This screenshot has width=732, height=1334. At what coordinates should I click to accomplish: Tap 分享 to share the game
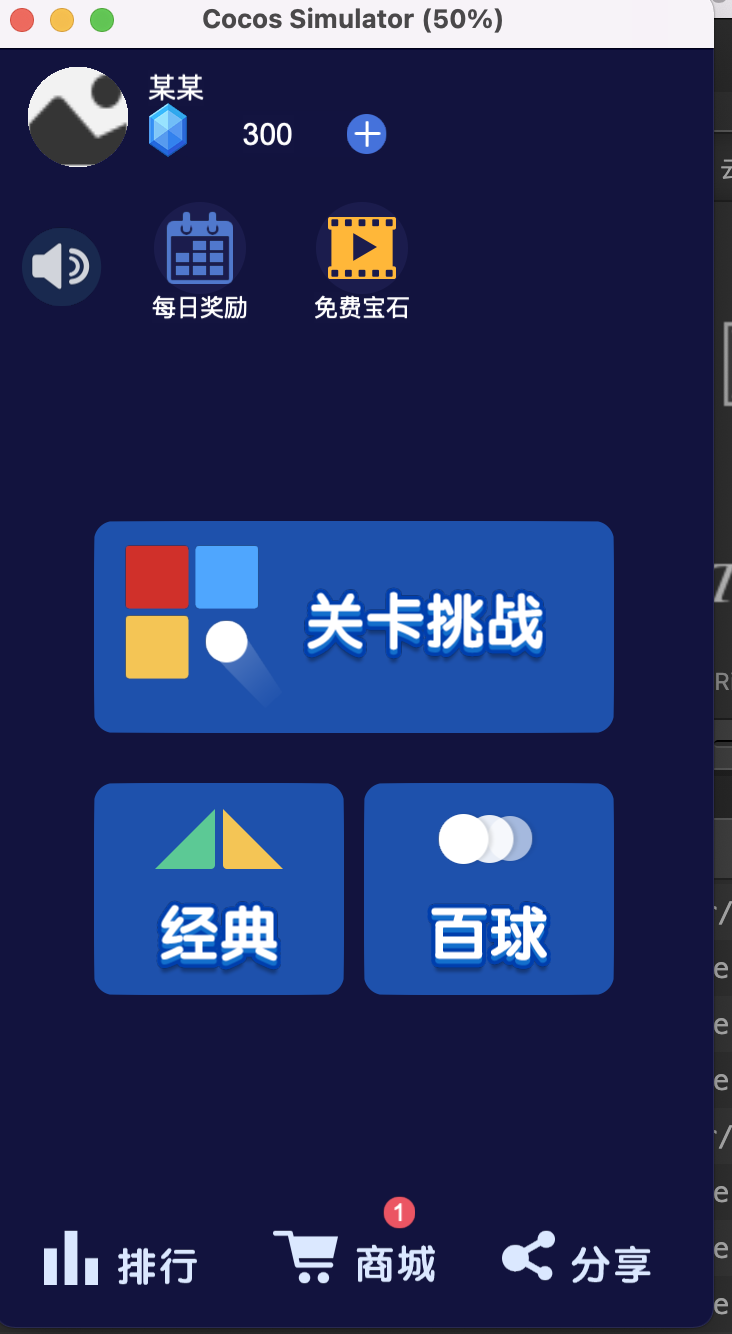click(x=577, y=1261)
